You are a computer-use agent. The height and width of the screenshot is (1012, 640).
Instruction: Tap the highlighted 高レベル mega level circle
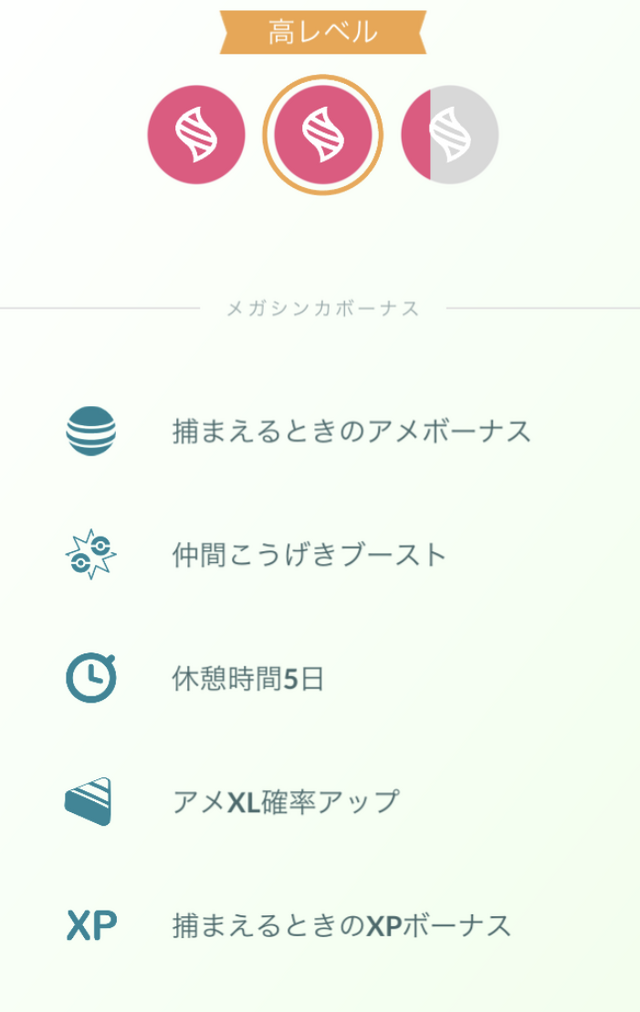[323, 135]
